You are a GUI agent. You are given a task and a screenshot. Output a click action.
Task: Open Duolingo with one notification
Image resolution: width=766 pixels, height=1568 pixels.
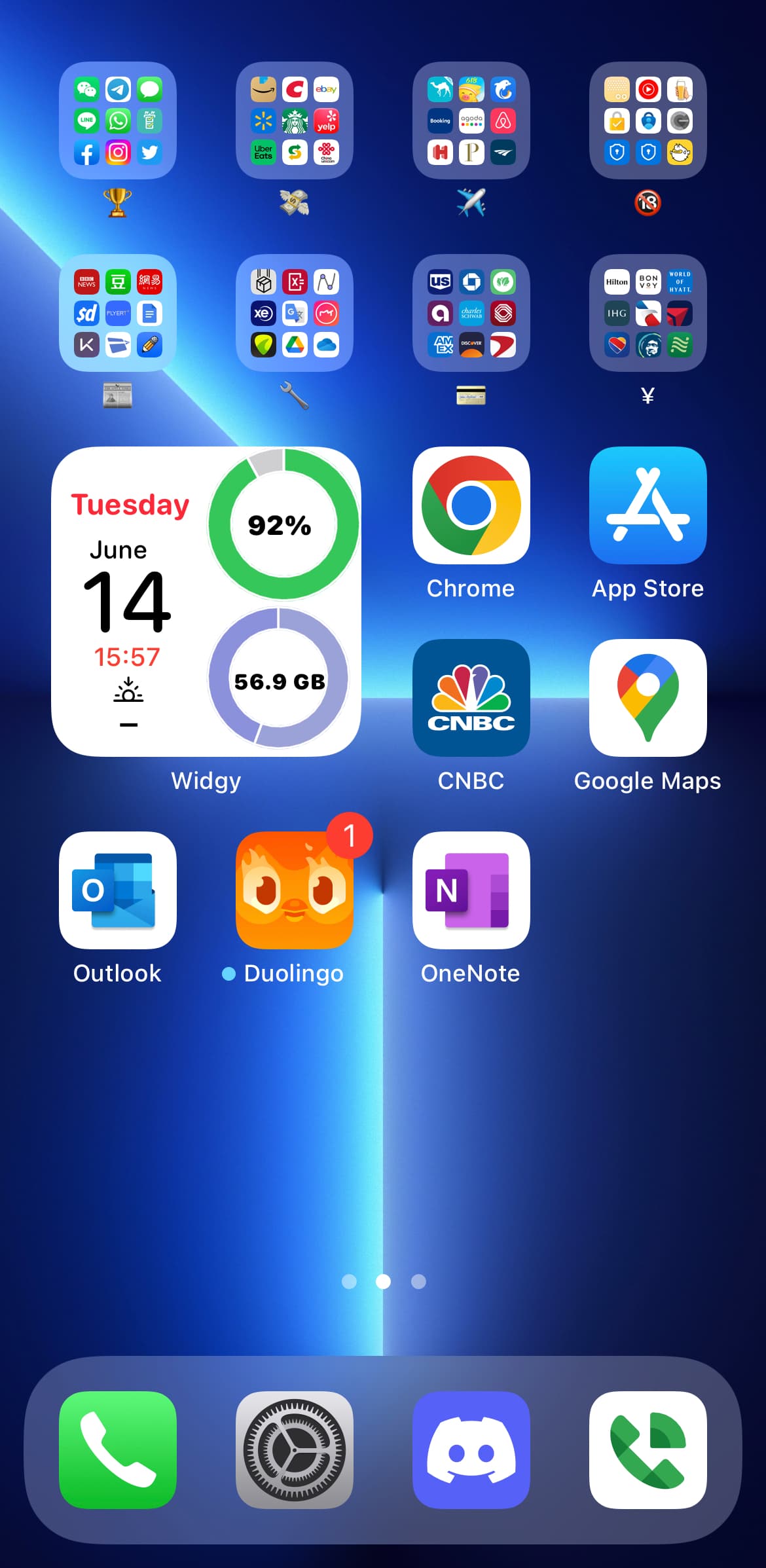[x=295, y=890]
